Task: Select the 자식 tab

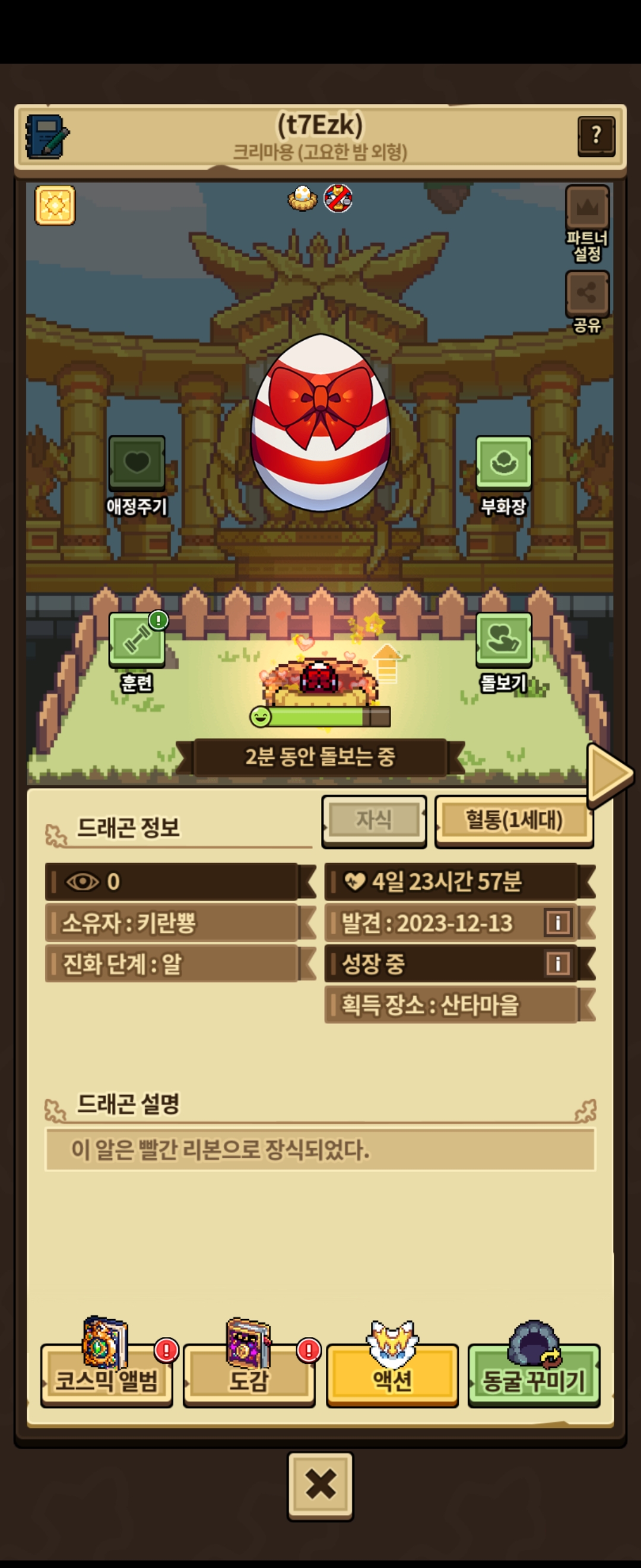Action: click(x=374, y=820)
